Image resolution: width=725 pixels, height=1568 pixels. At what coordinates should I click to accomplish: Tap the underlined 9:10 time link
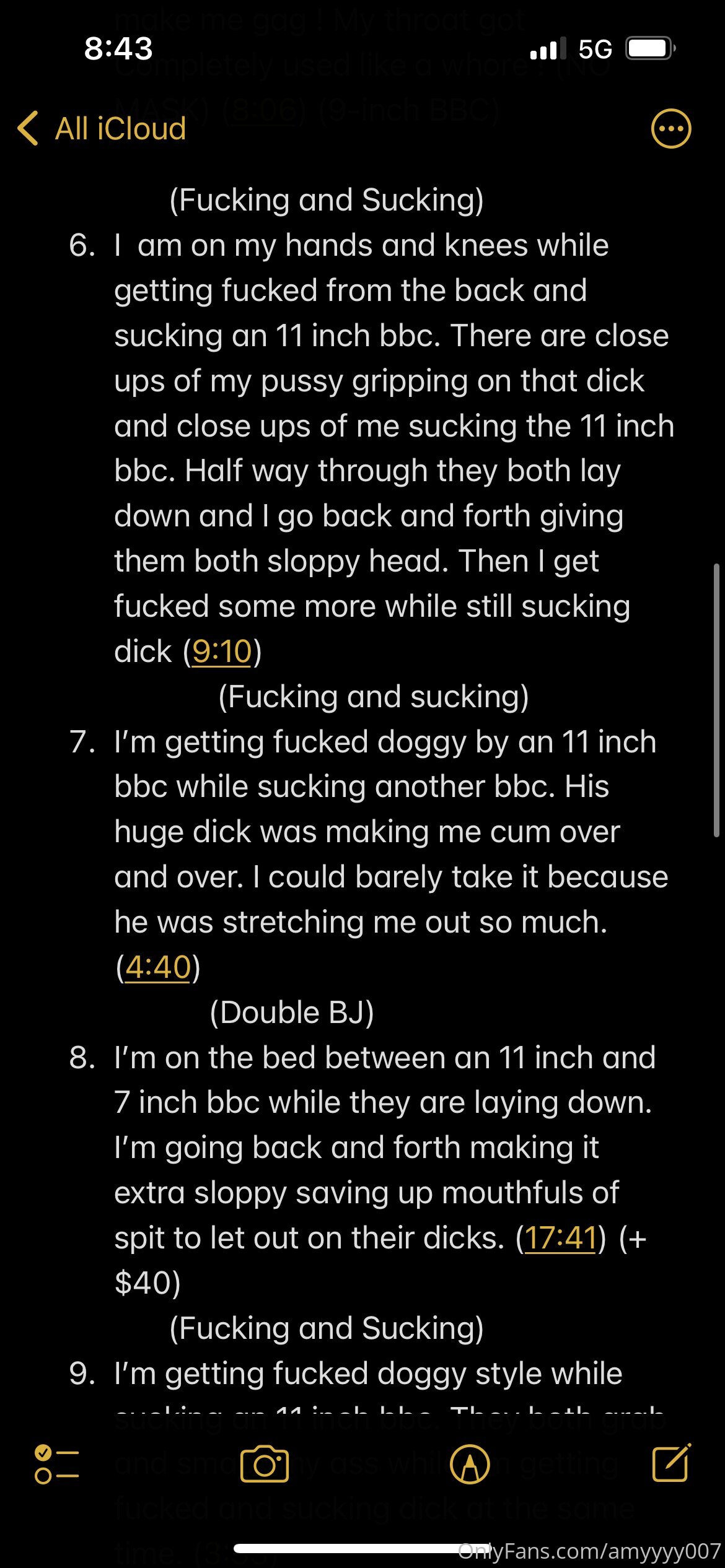[x=222, y=651]
